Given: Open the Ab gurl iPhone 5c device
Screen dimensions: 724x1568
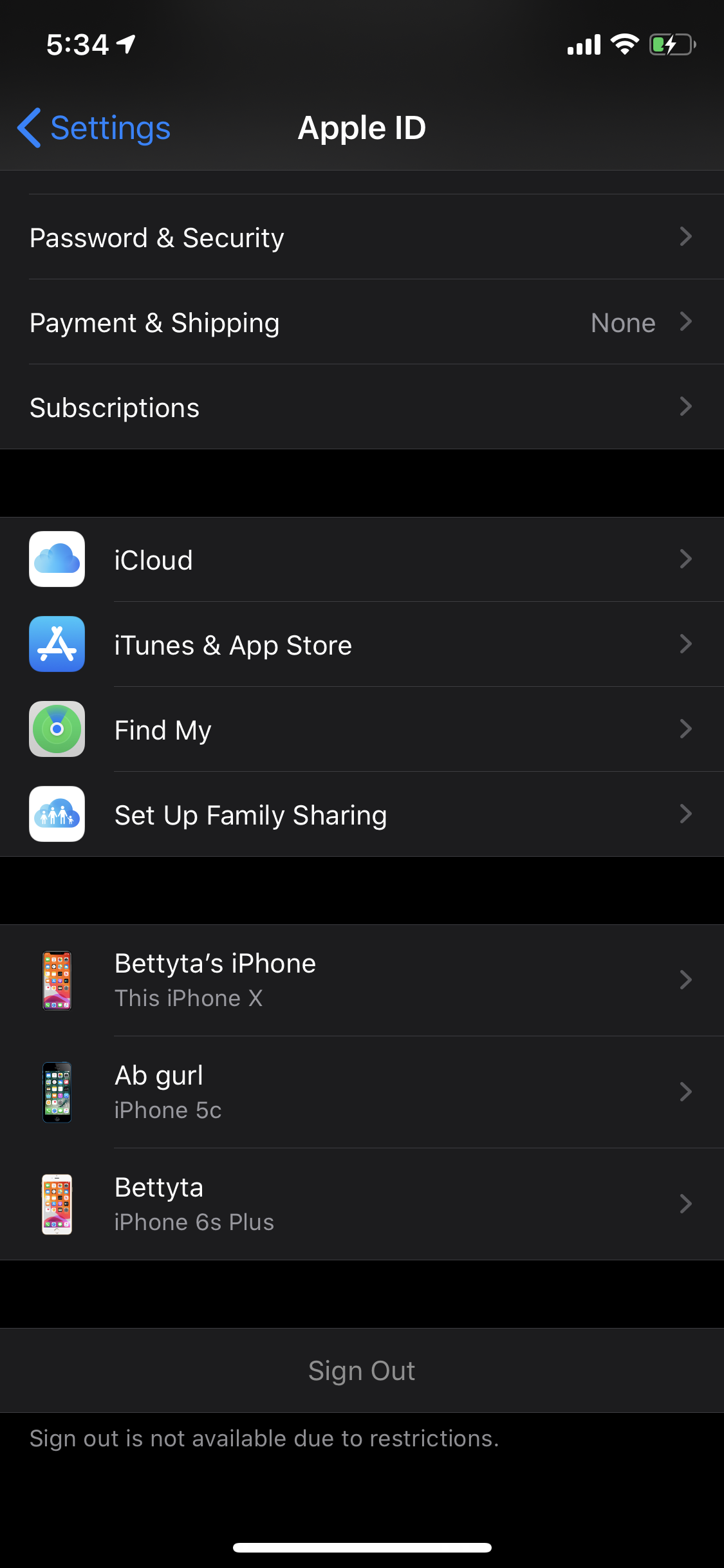Looking at the screenshot, I should coord(362,1092).
